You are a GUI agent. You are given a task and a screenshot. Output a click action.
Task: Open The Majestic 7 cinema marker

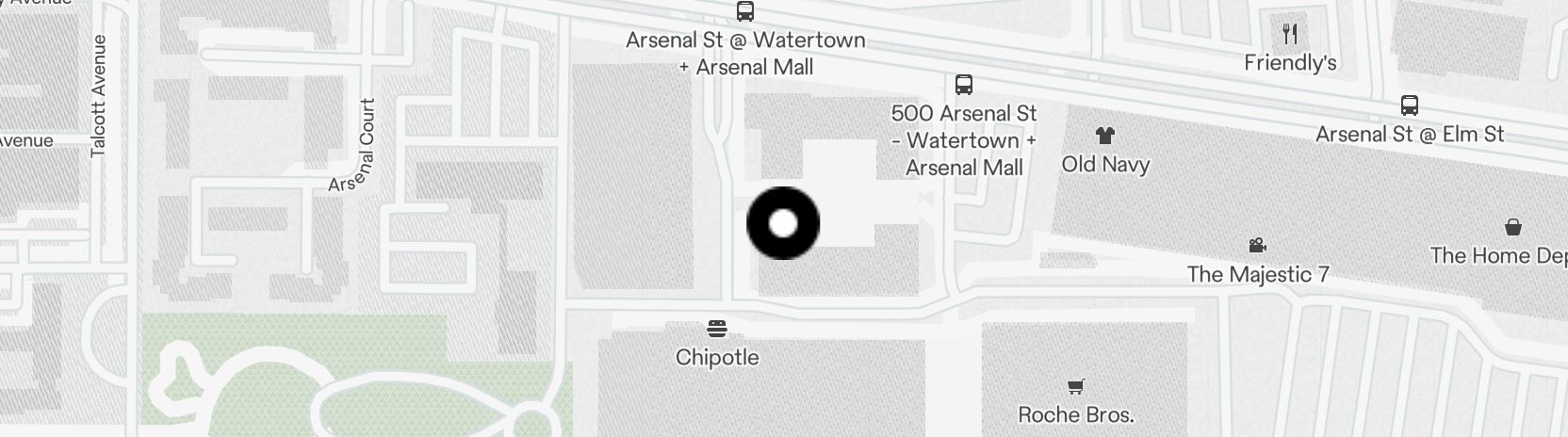coord(1257,246)
